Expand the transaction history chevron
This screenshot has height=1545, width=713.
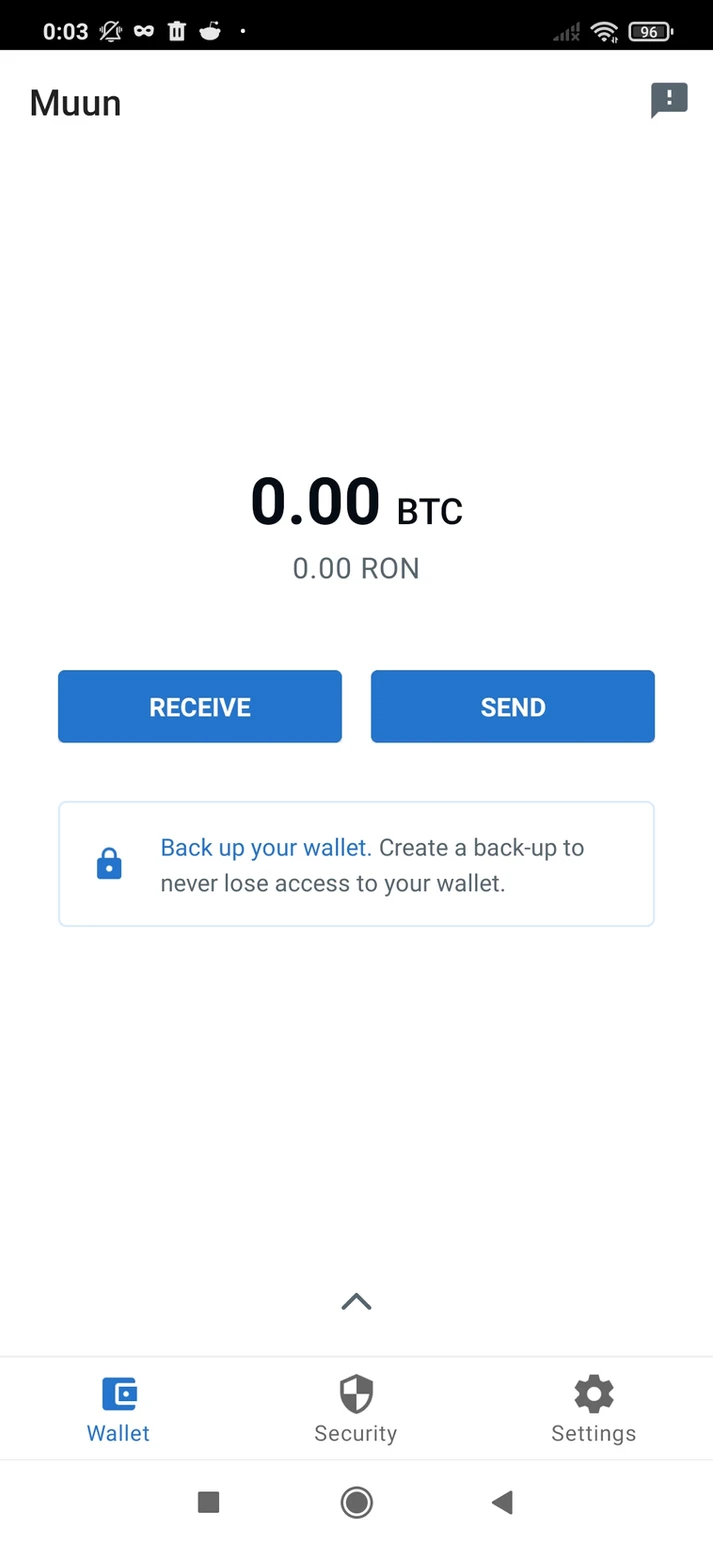pos(356,1301)
